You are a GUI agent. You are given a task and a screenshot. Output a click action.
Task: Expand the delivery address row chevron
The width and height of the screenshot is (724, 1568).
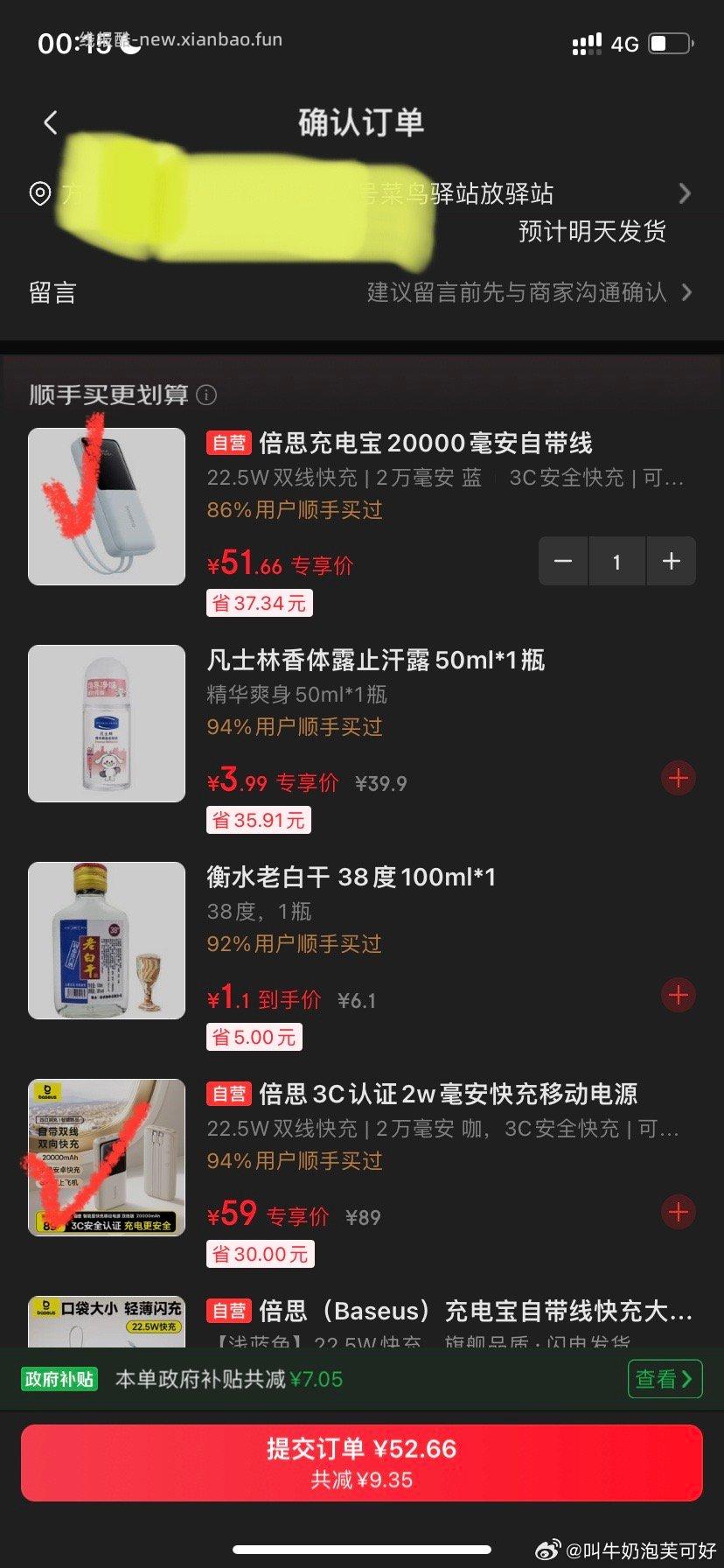(686, 193)
